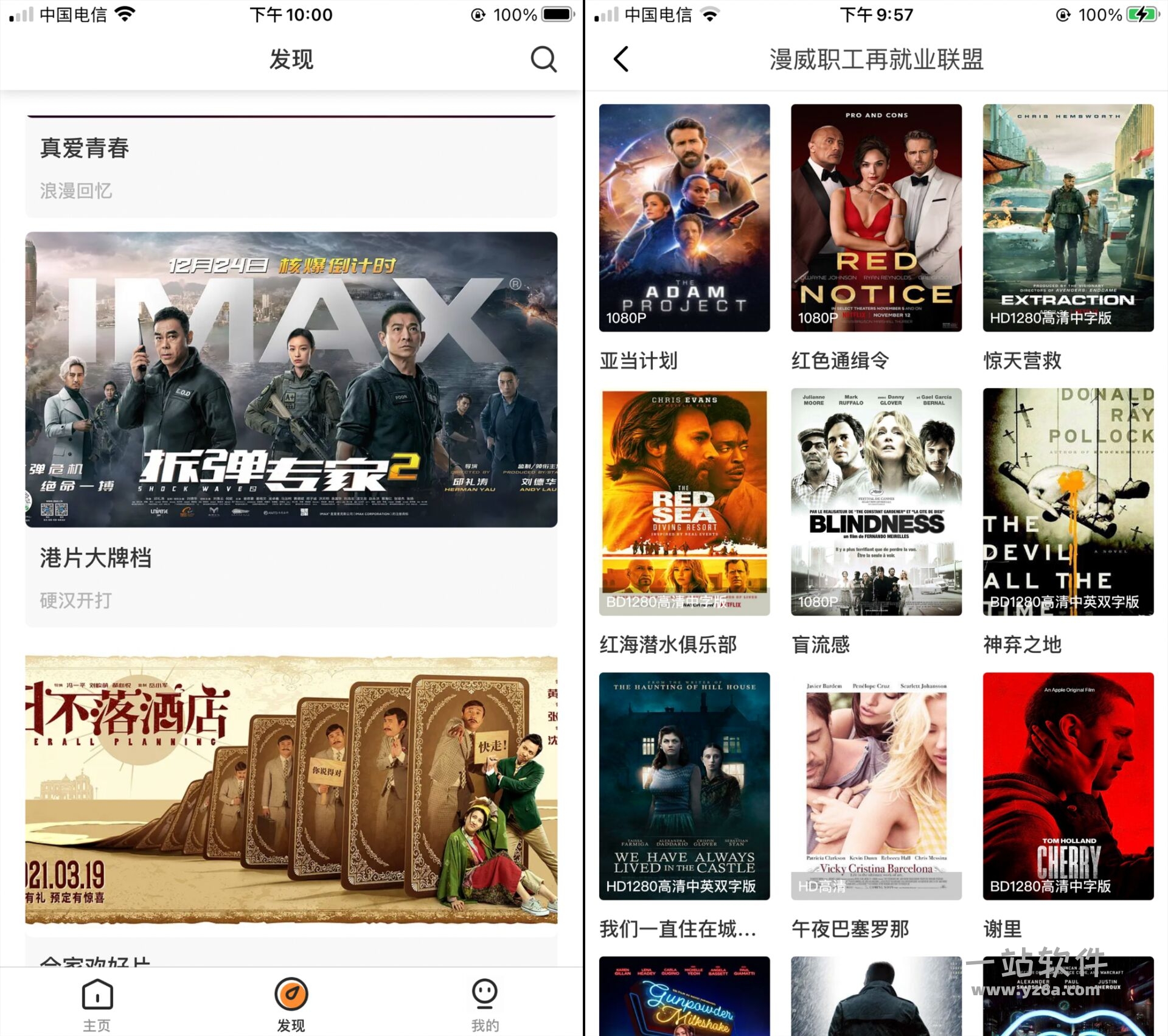Open the movie 红色通缉令
This screenshot has height=1036, width=1168.
click(x=876, y=218)
